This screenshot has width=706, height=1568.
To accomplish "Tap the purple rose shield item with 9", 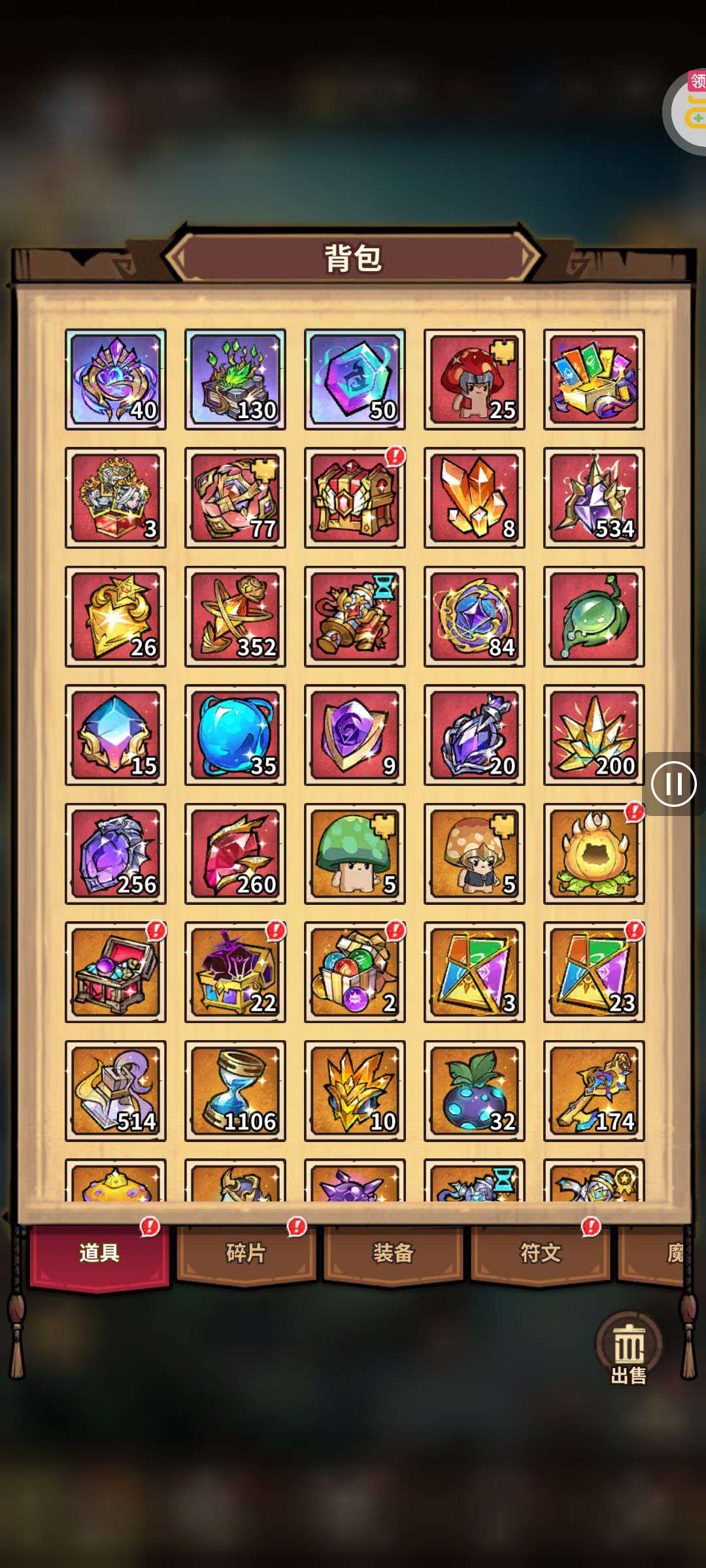I will coord(354,735).
